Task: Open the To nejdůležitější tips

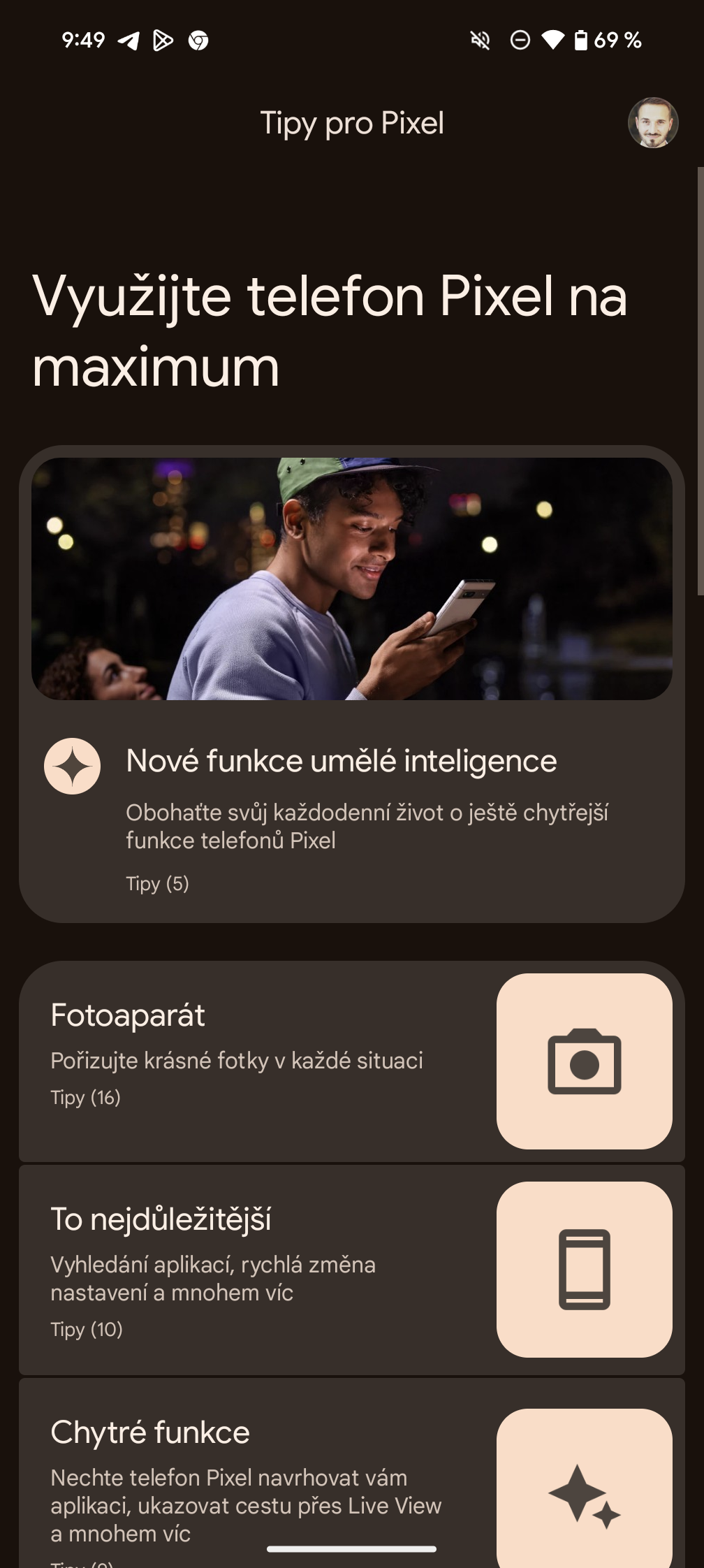Action: pos(351,1269)
